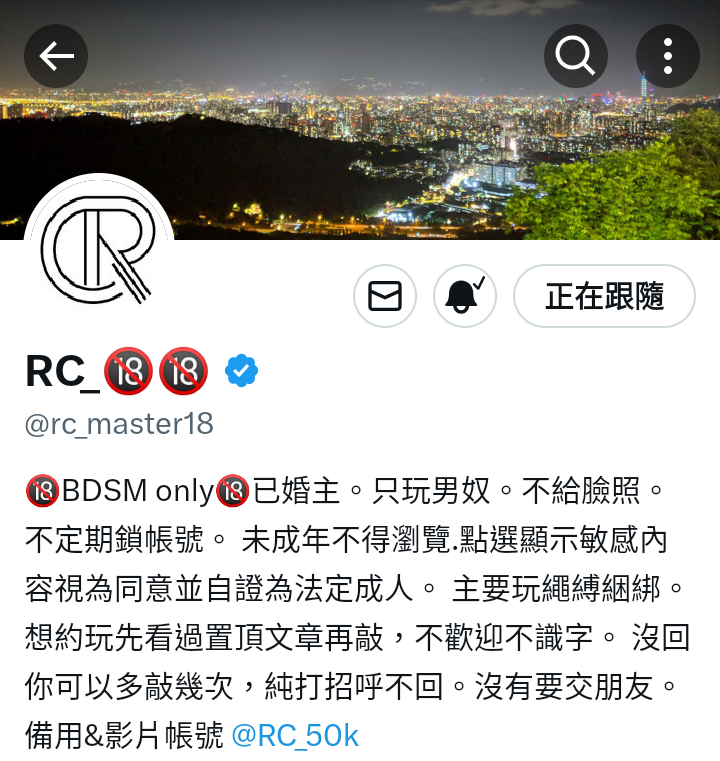Open search from the magnifier icon
Image resolution: width=720 pixels, height=761 pixels.
click(x=576, y=56)
